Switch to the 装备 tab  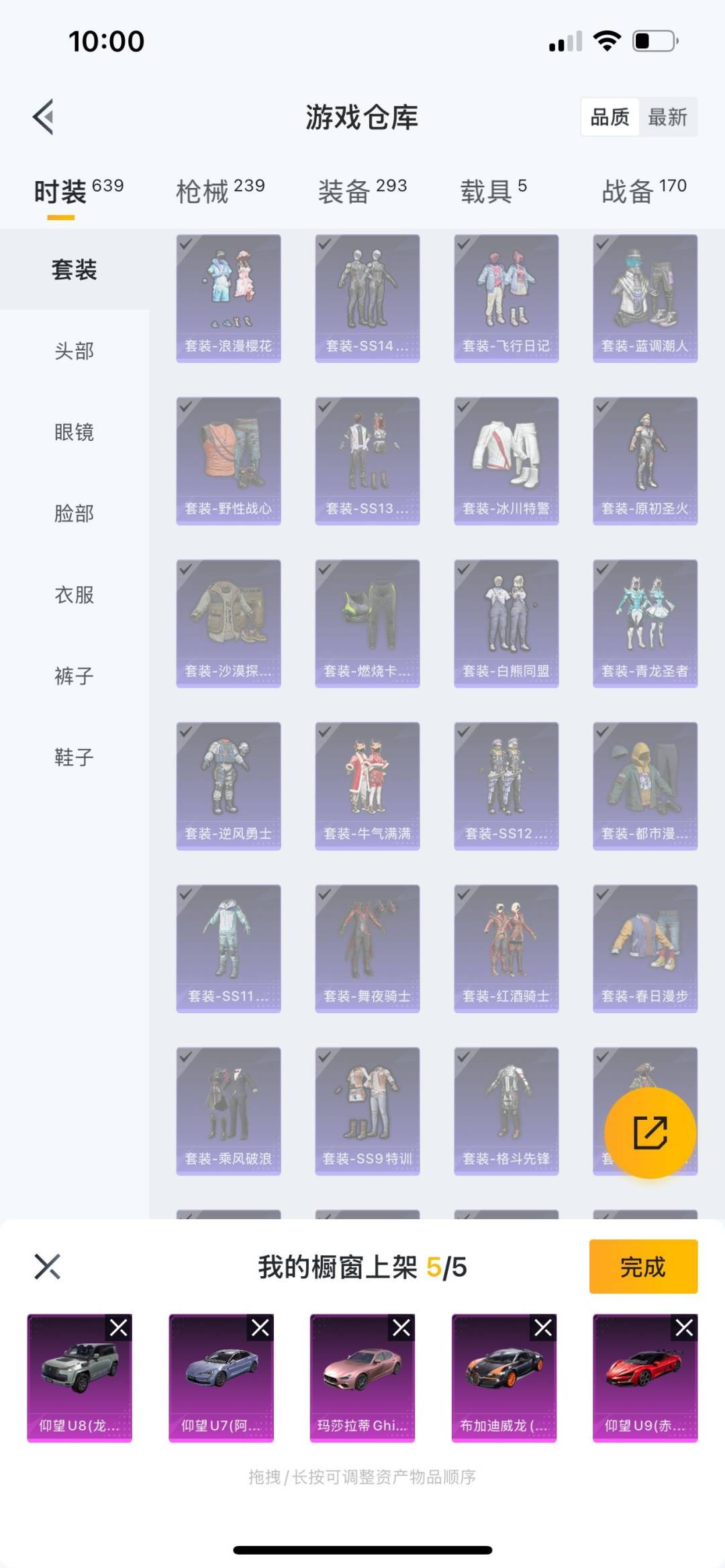[x=362, y=191]
